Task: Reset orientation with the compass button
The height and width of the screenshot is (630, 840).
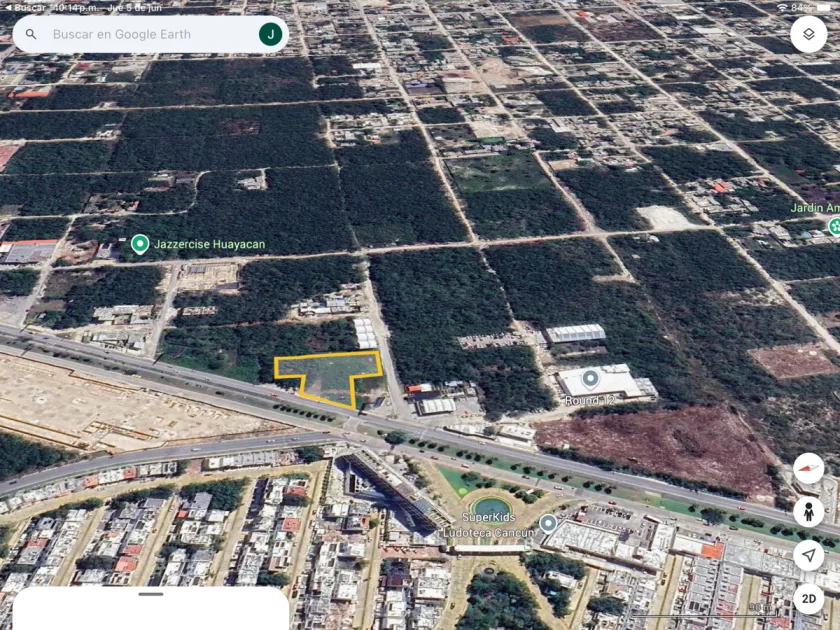Action: coord(808,468)
